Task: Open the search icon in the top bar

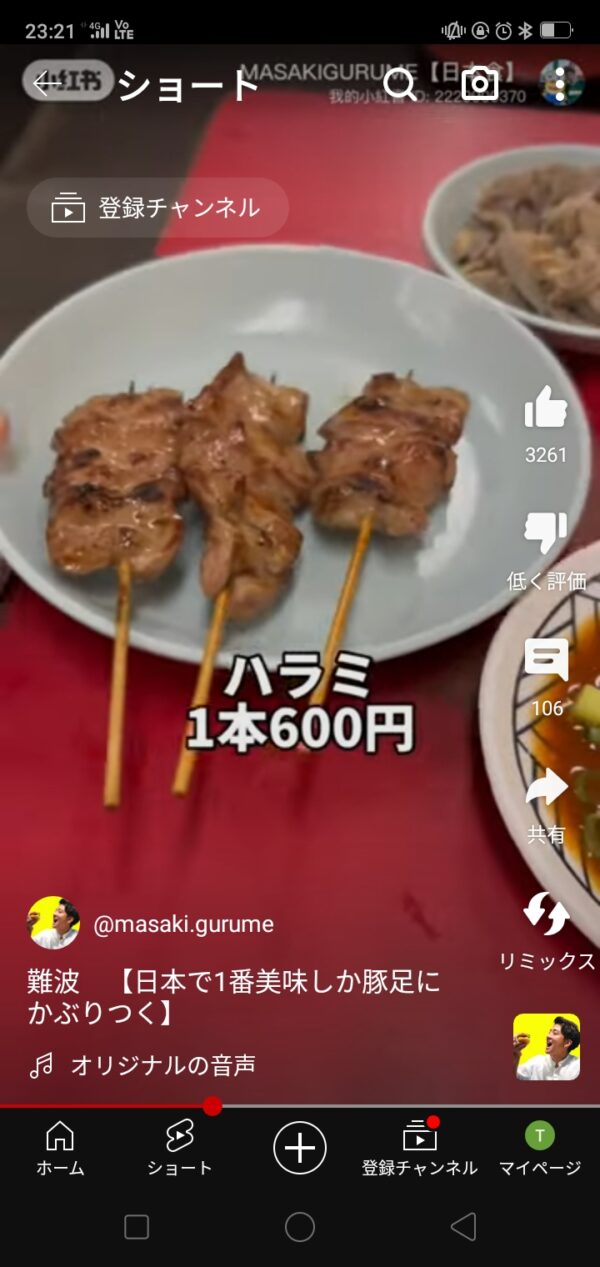Action: point(400,84)
